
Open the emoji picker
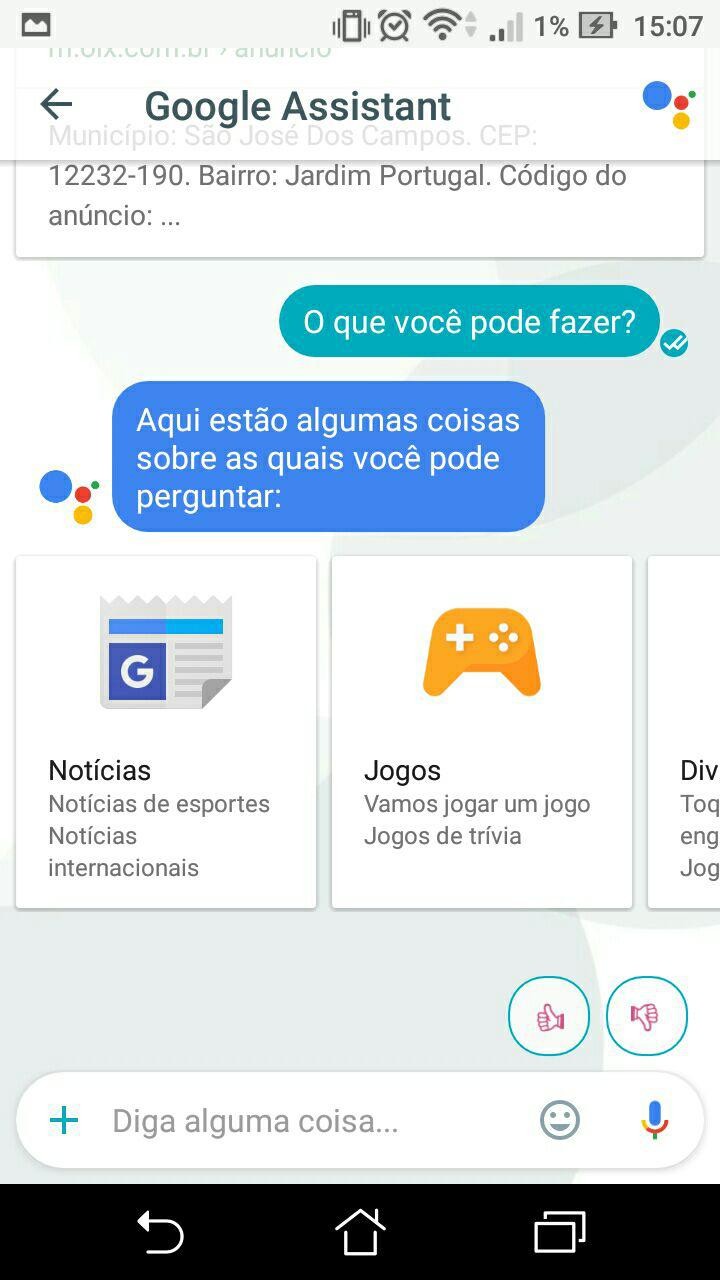point(560,1120)
